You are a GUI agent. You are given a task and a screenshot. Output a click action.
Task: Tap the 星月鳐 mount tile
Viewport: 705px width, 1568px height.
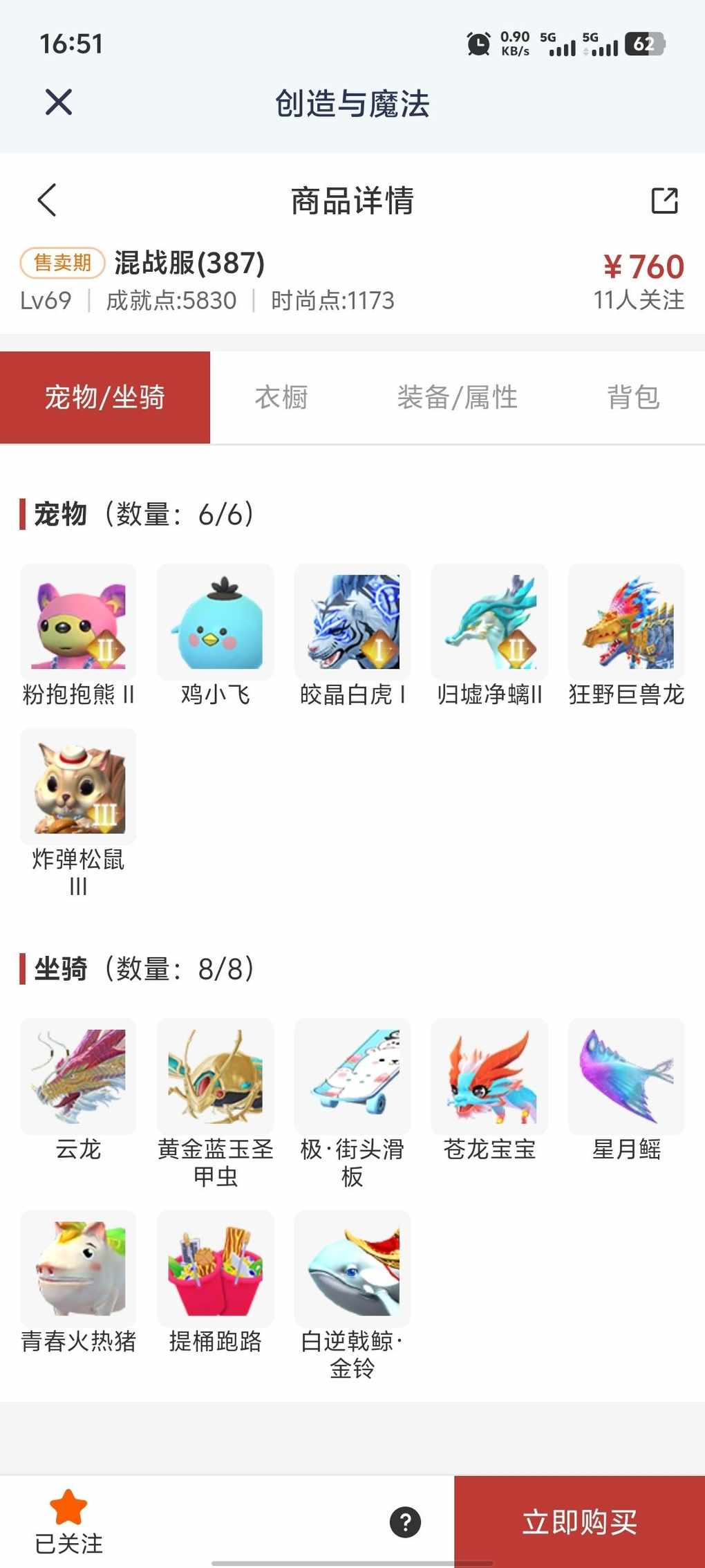[x=626, y=1076]
